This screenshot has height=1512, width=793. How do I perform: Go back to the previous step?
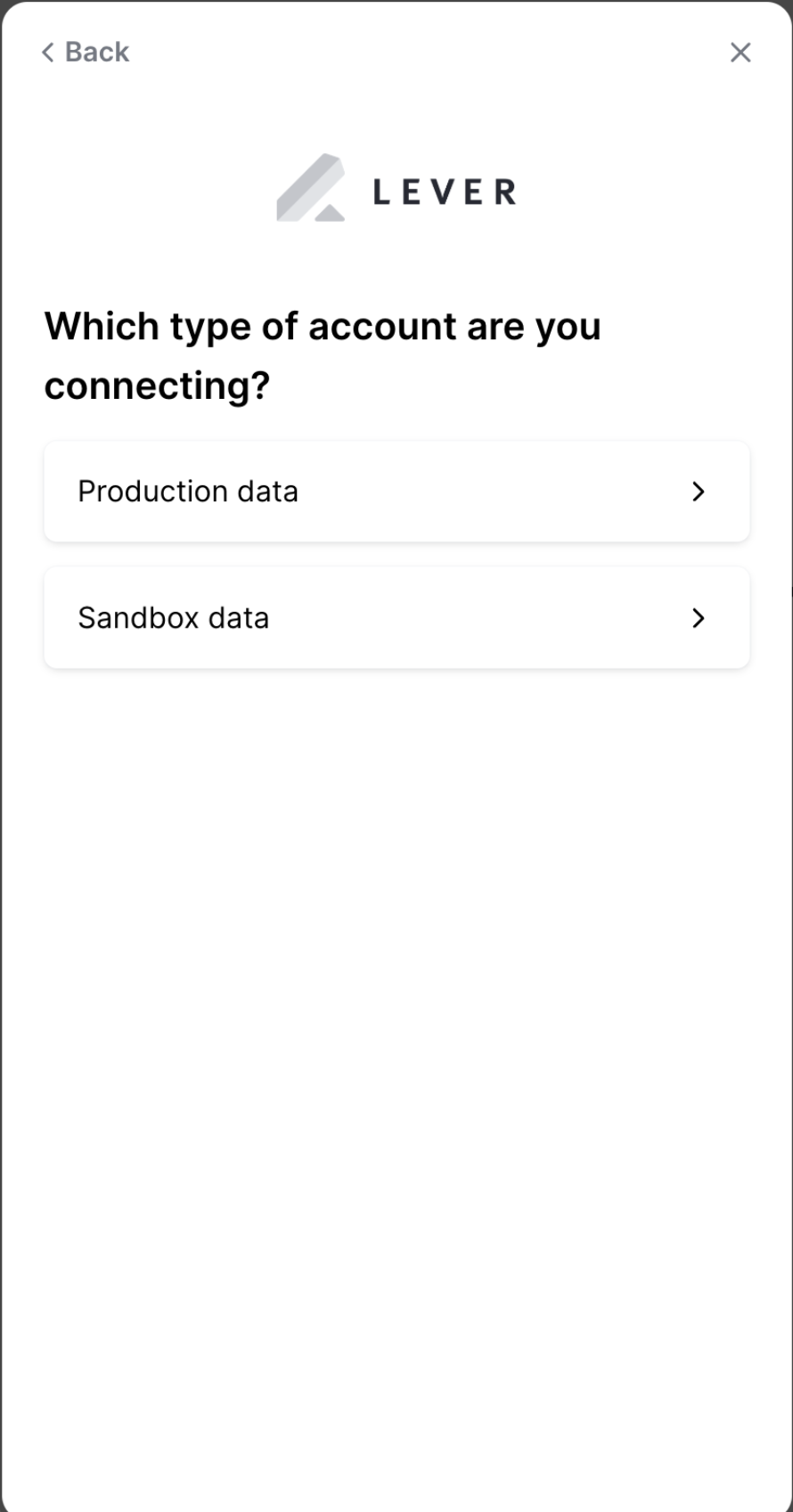tap(86, 53)
